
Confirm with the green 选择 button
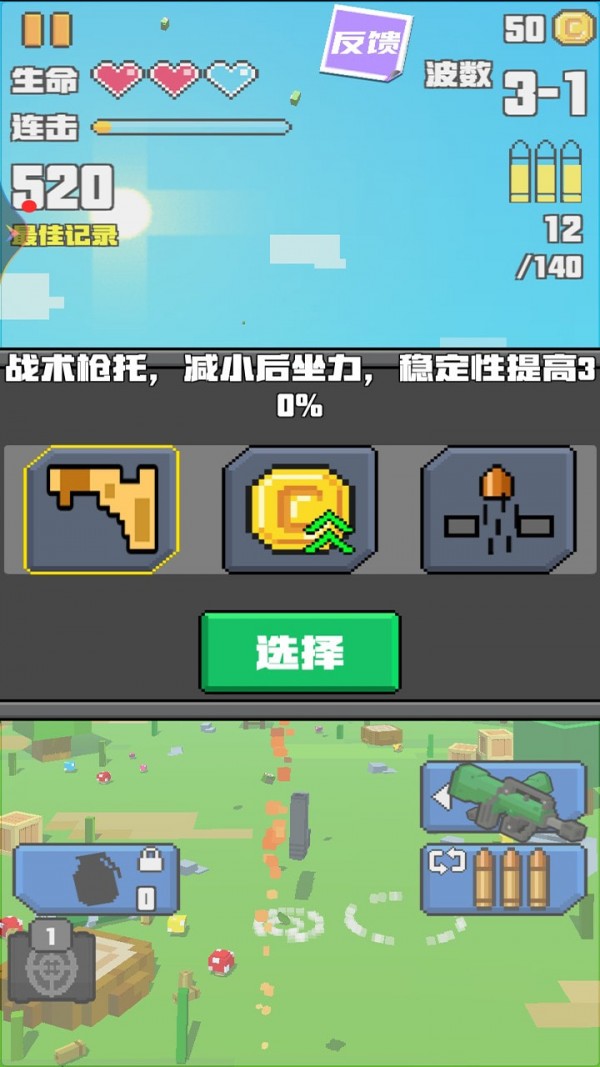tap(300, 652)
